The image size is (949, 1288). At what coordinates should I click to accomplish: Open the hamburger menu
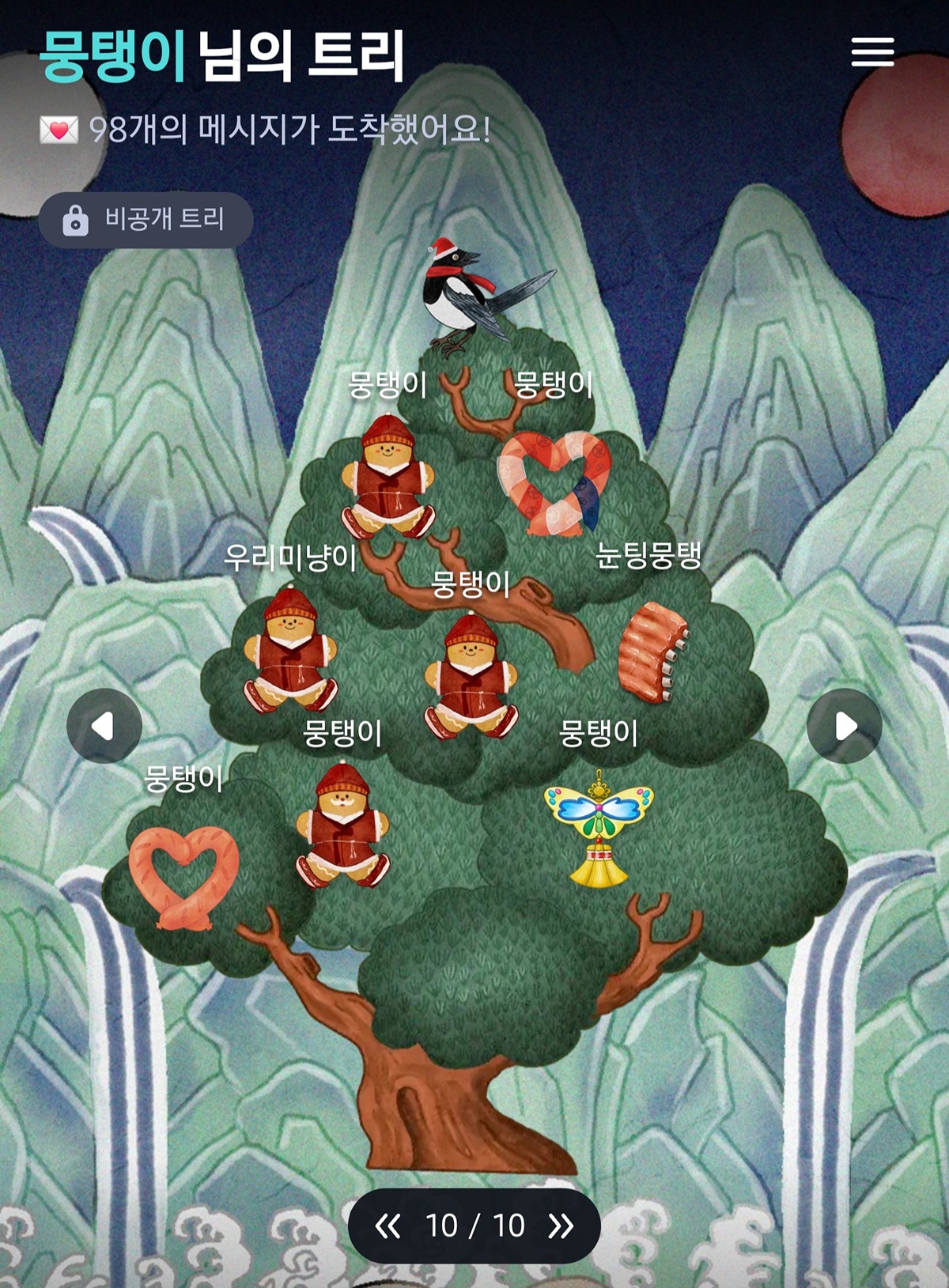[x=872, y=52]
